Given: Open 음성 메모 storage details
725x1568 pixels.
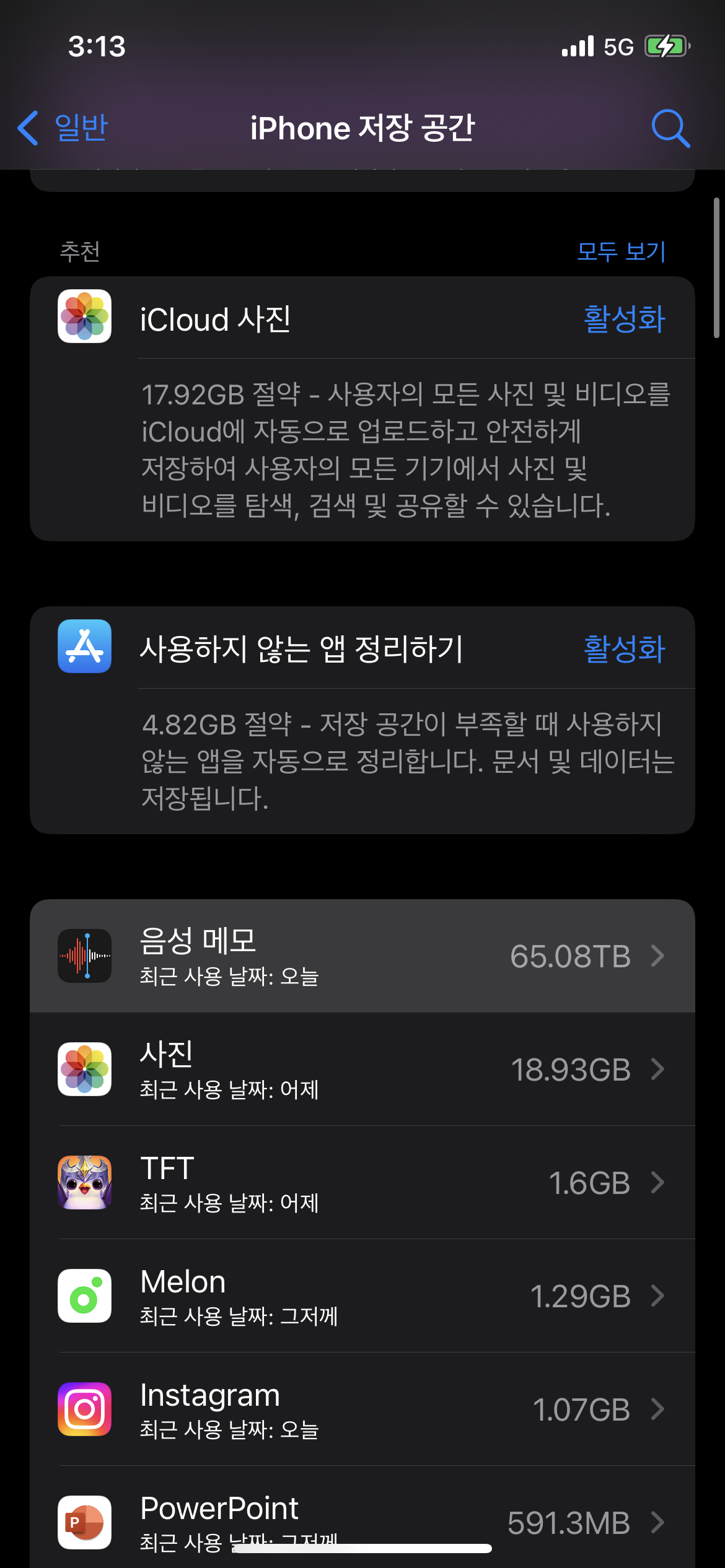Looking at the screenshot, I should click(362, 956).
